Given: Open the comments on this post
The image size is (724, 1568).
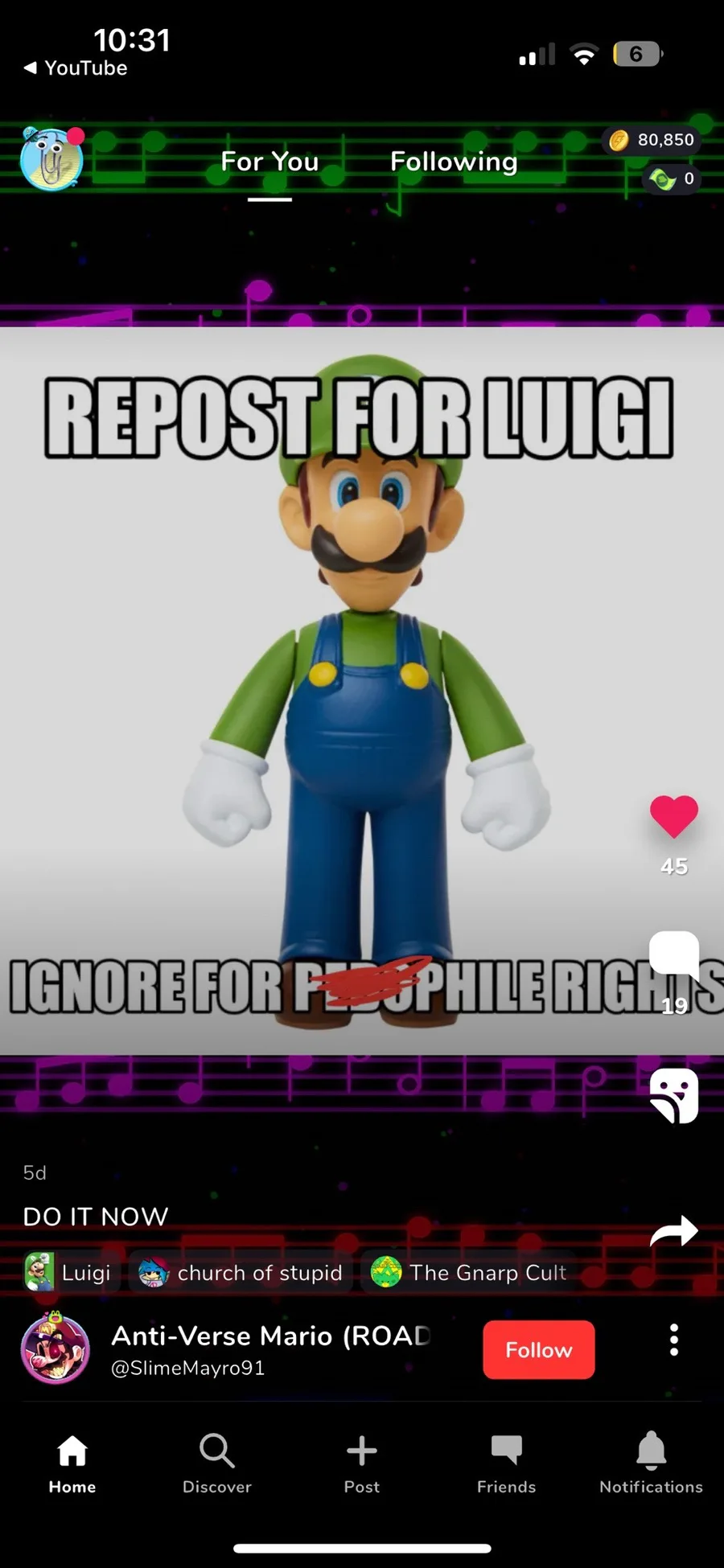Looking at the screenshot, I should pos(674,954).
